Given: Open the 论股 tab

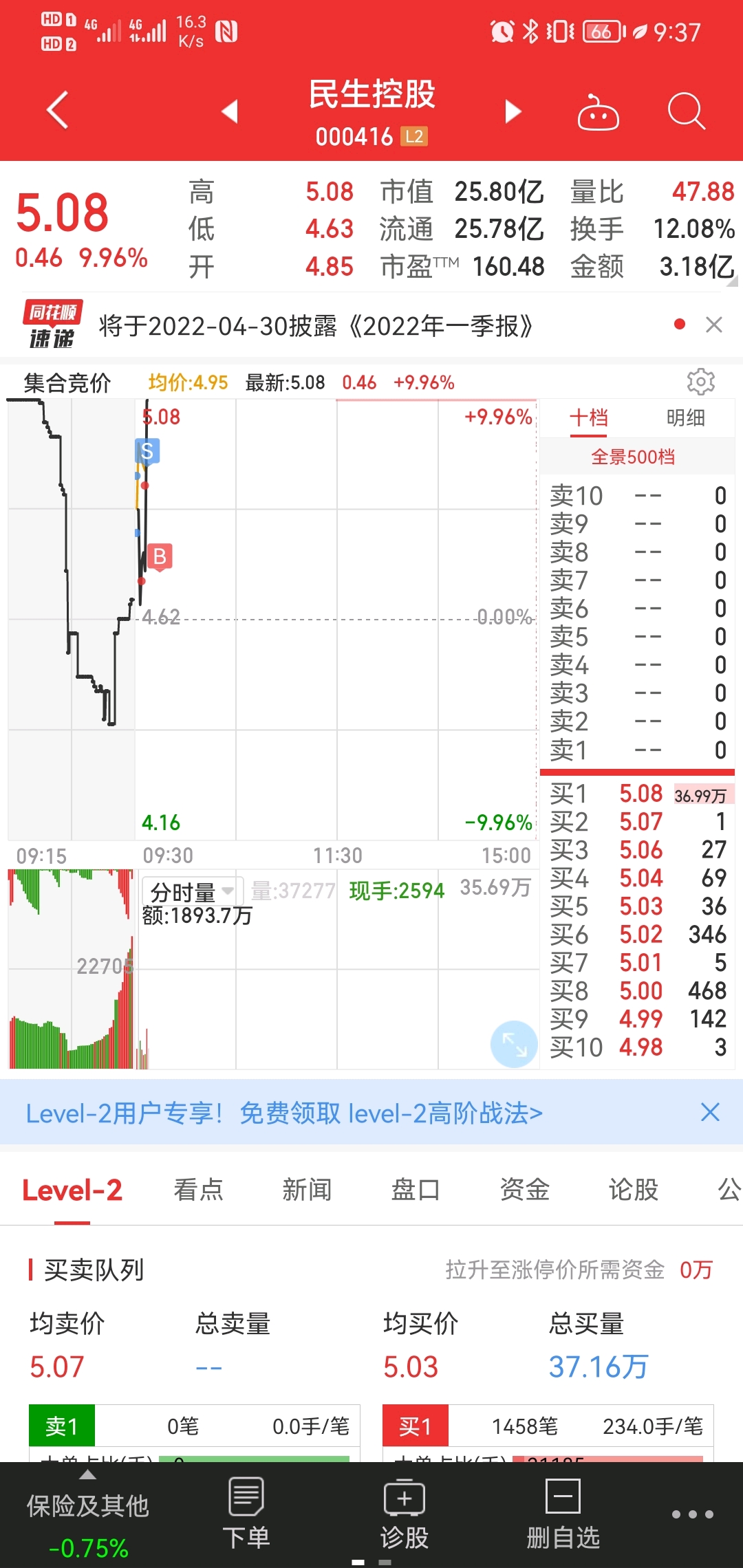Looking at the screenshot, I should (634, 1189).
